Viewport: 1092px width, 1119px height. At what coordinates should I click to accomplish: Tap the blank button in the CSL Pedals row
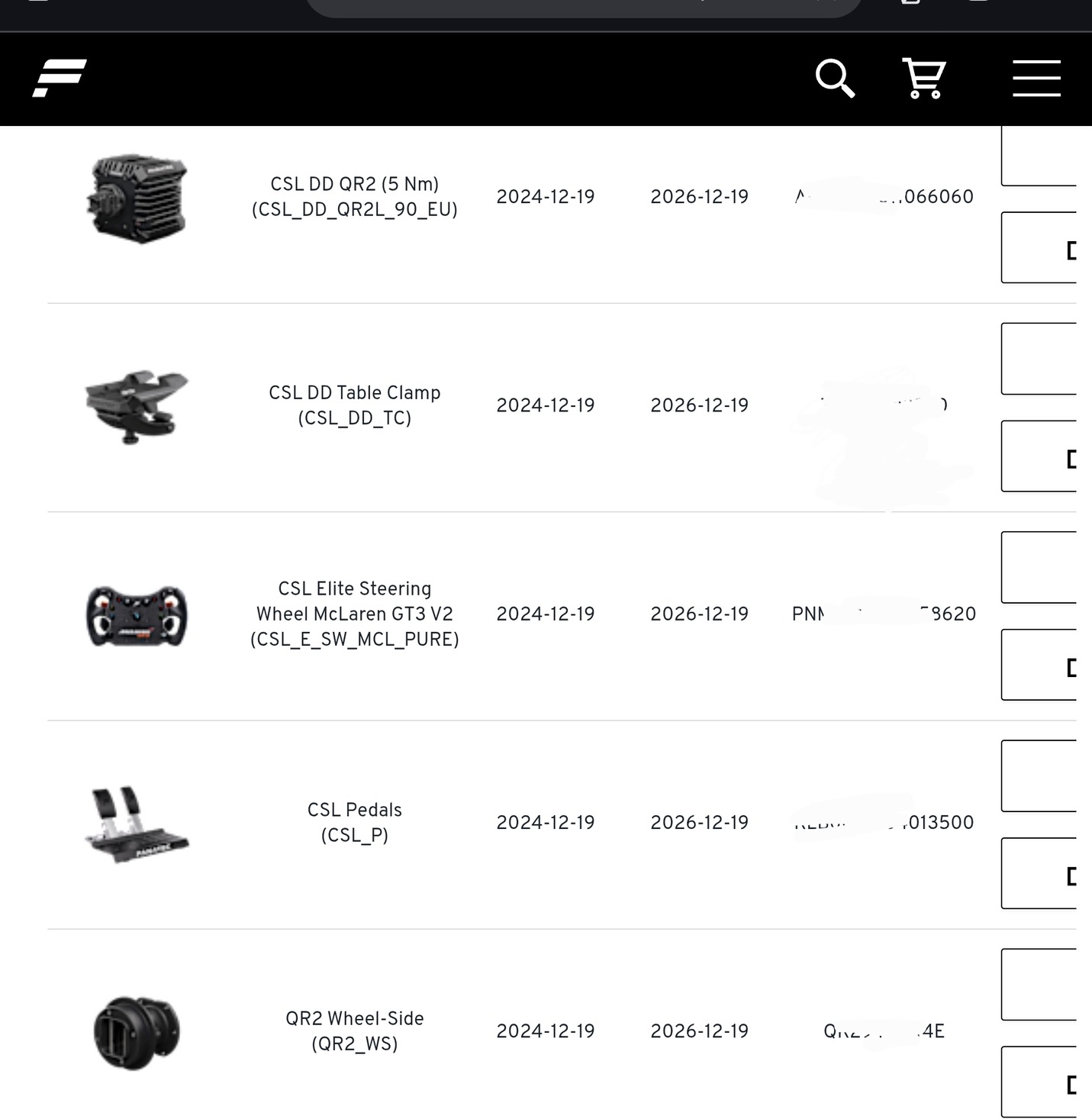tap(1039, 776)
